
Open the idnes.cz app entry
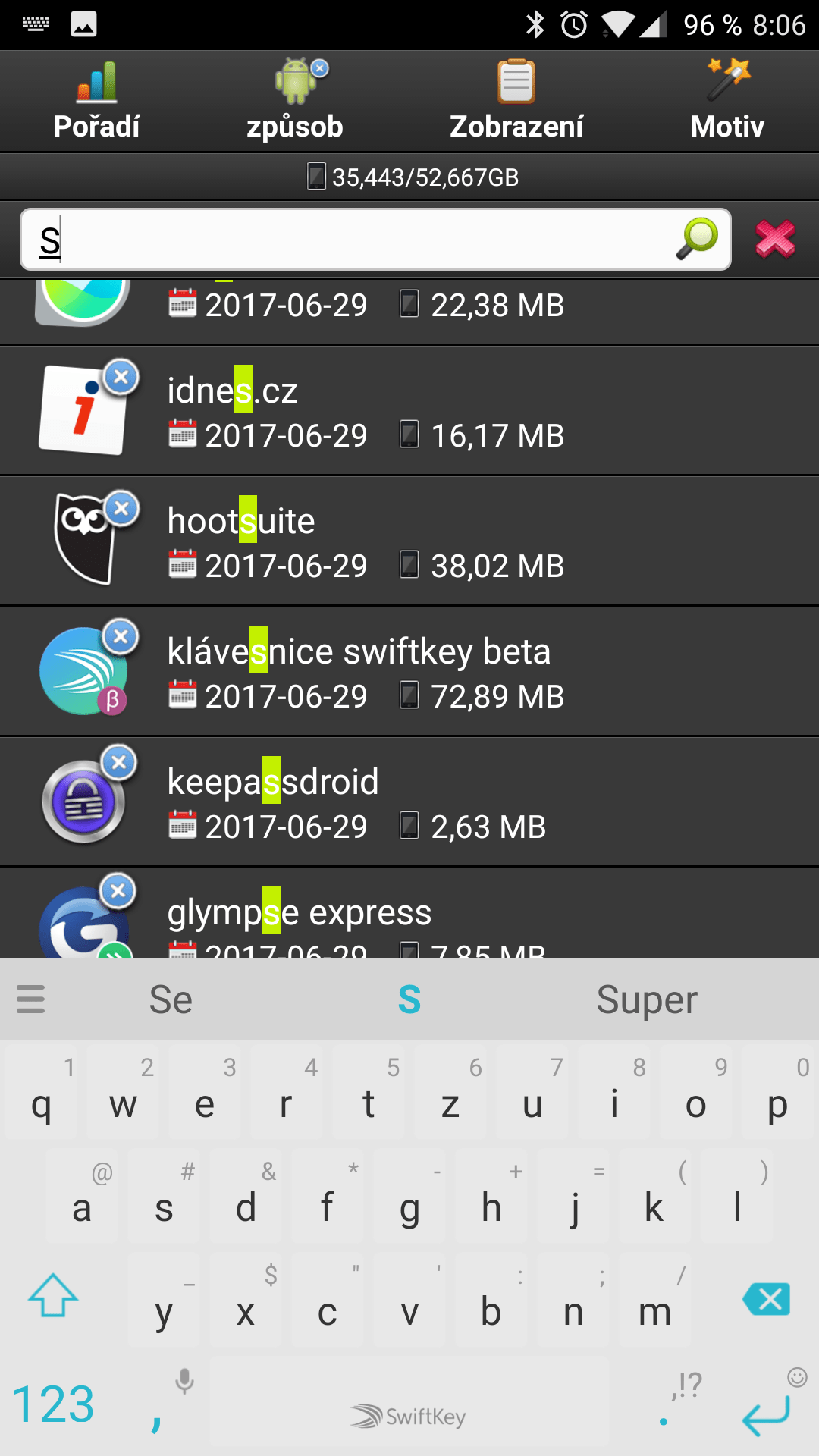[409, 411]
